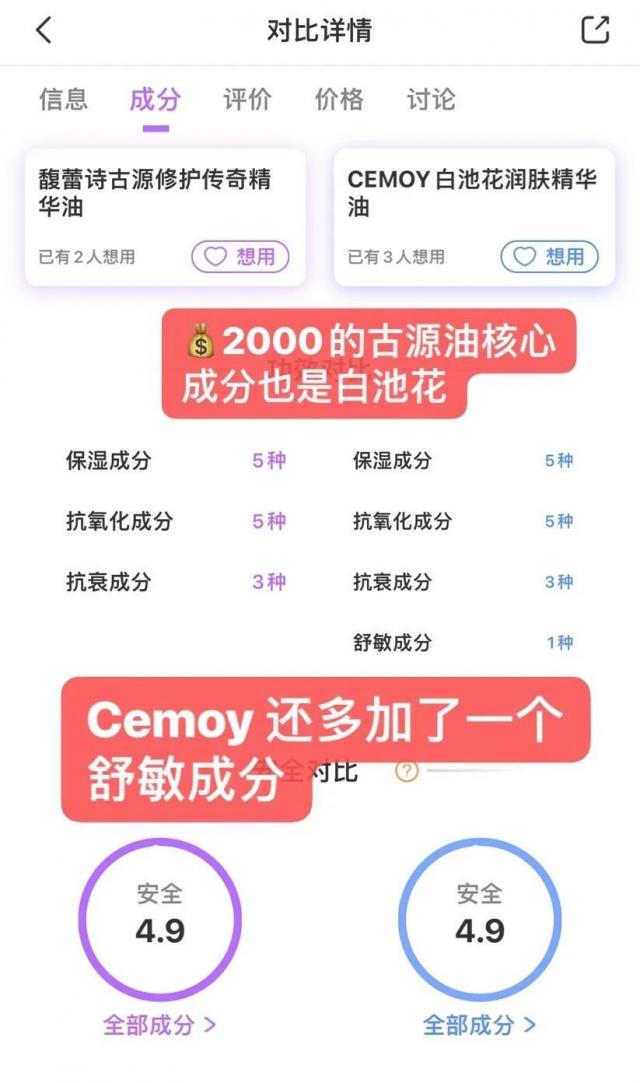640x1083 pixels.
Task: Switch to the 信息 tab
Action: (x=63, y=99)
